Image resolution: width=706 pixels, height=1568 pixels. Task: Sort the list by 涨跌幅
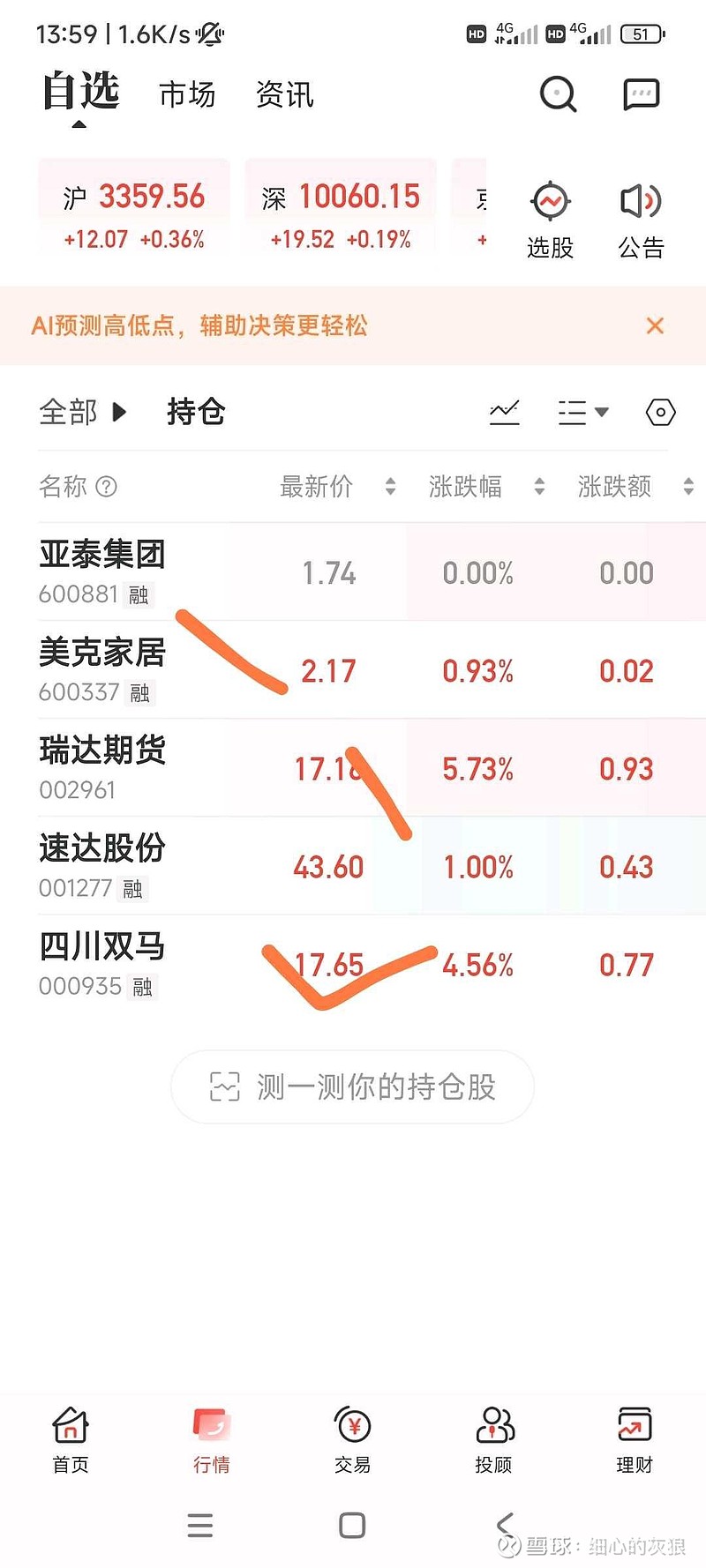(487, 486)
